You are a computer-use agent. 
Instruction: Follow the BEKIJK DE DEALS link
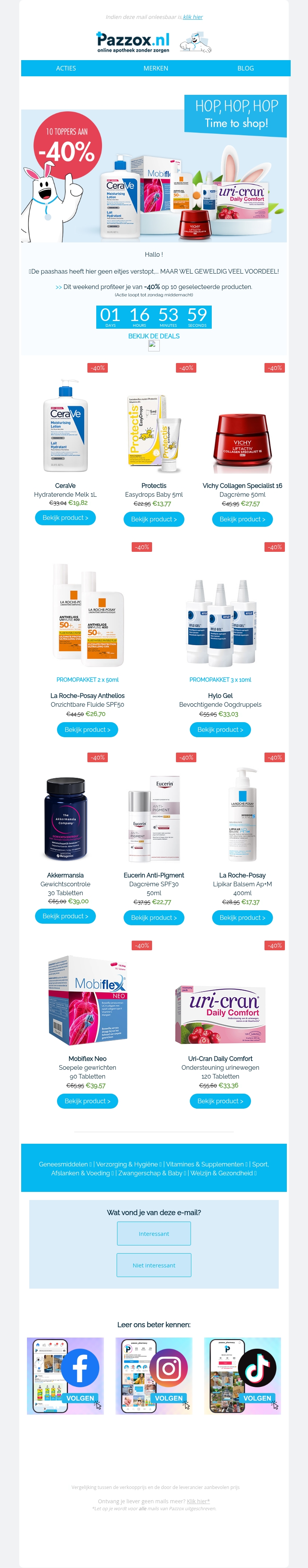tap(154, 336)
